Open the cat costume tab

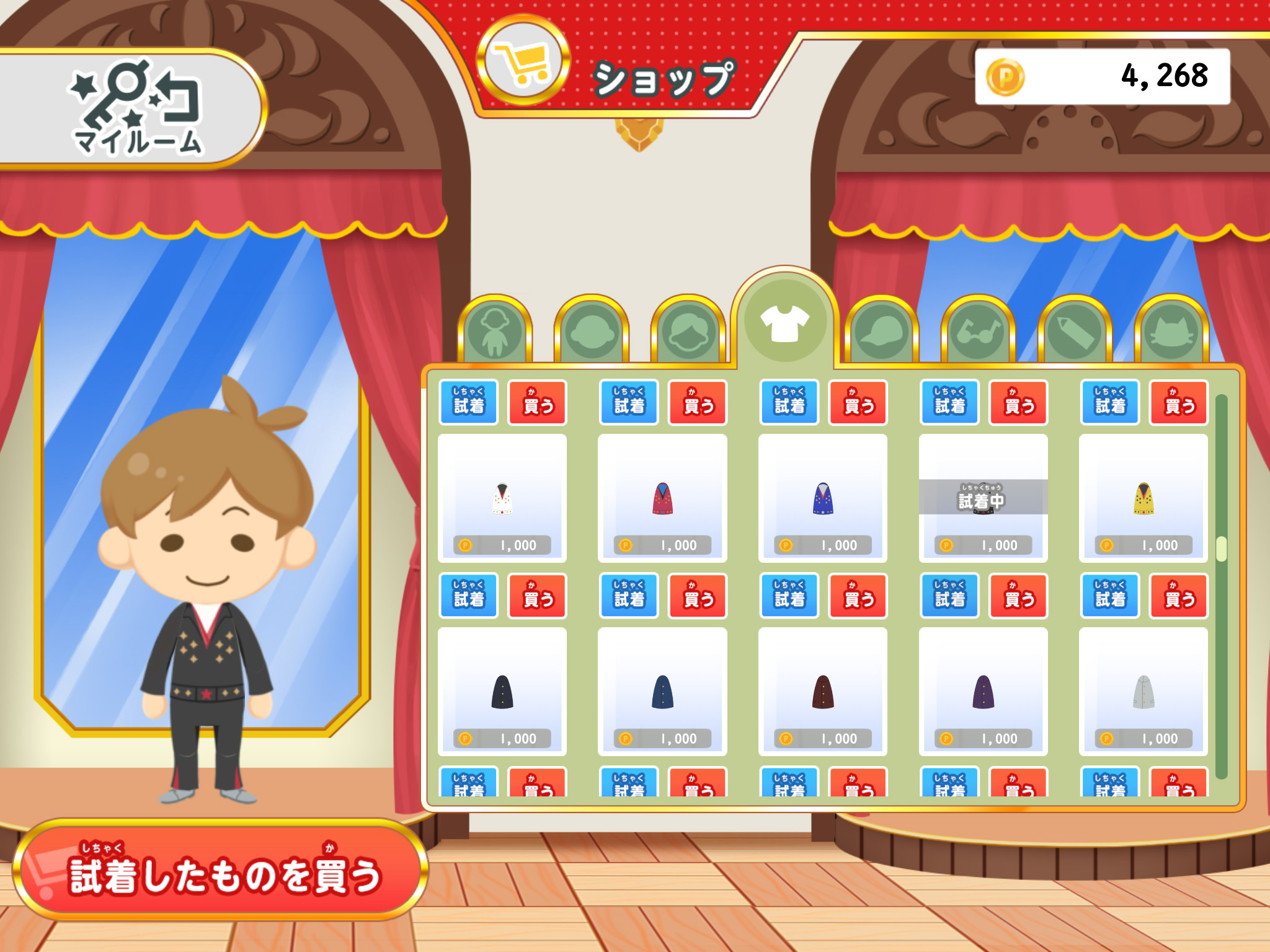click(x=1171, y=333)
